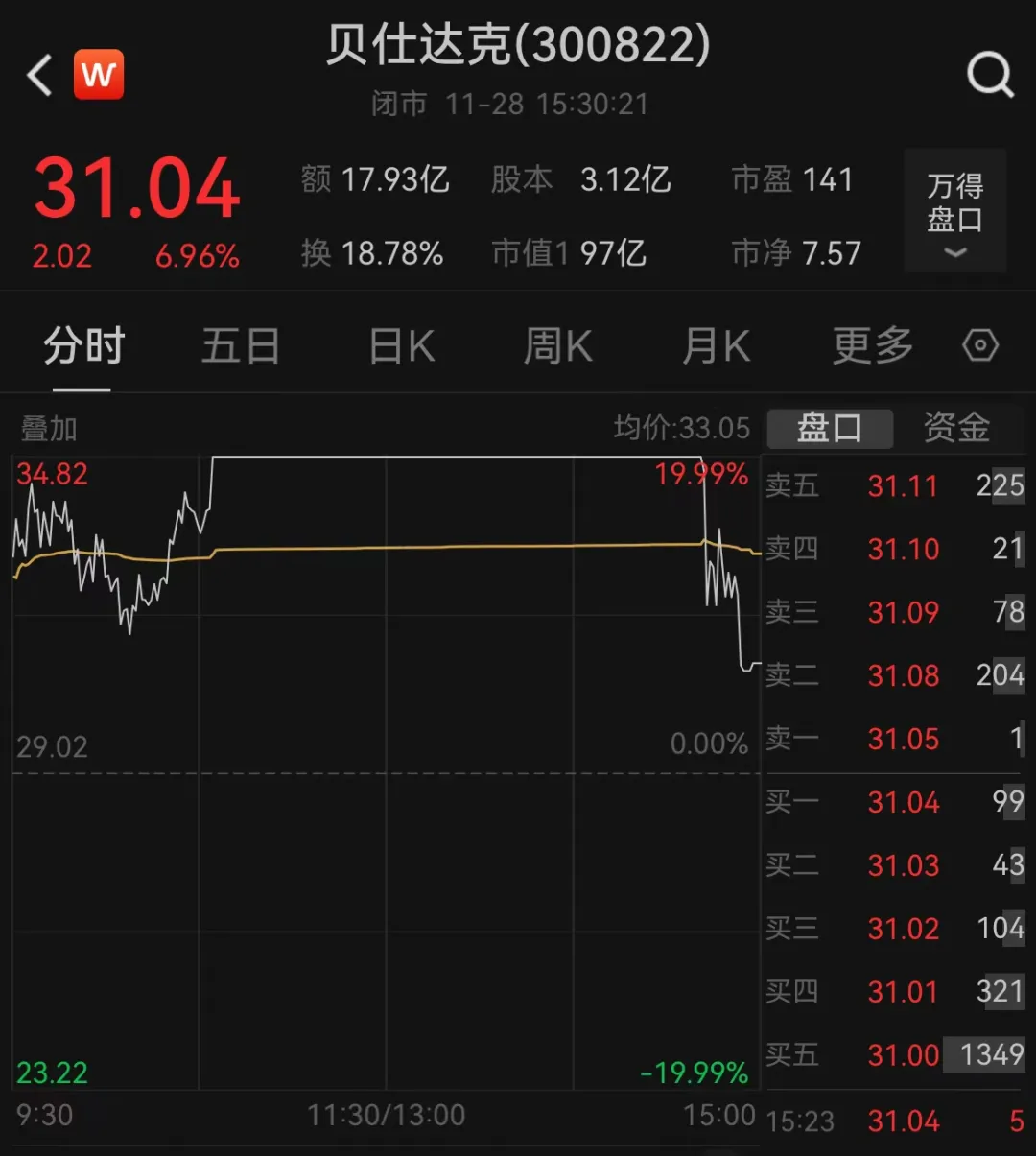
Task: Select the 周K chart tab
Action: point(557,346)
